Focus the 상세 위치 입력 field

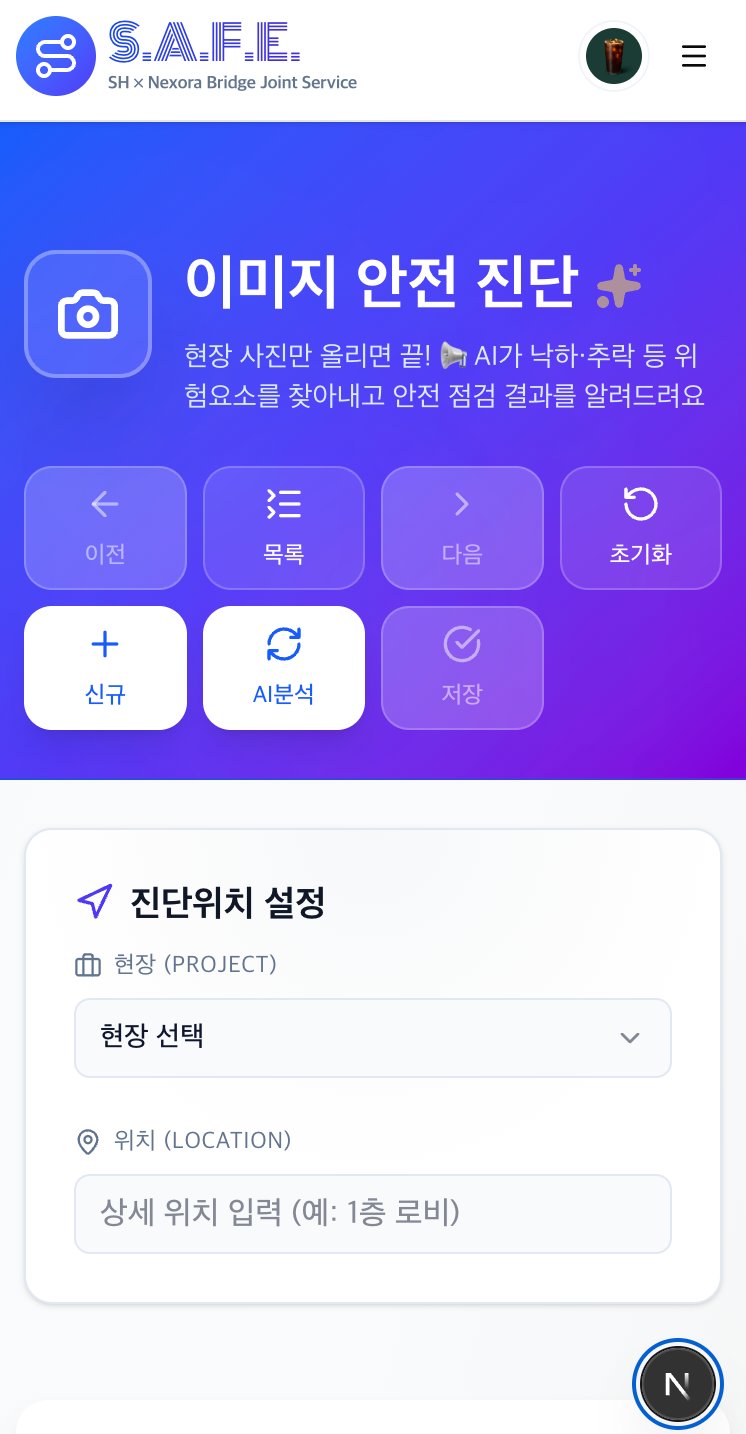[x=372, y=1213]
